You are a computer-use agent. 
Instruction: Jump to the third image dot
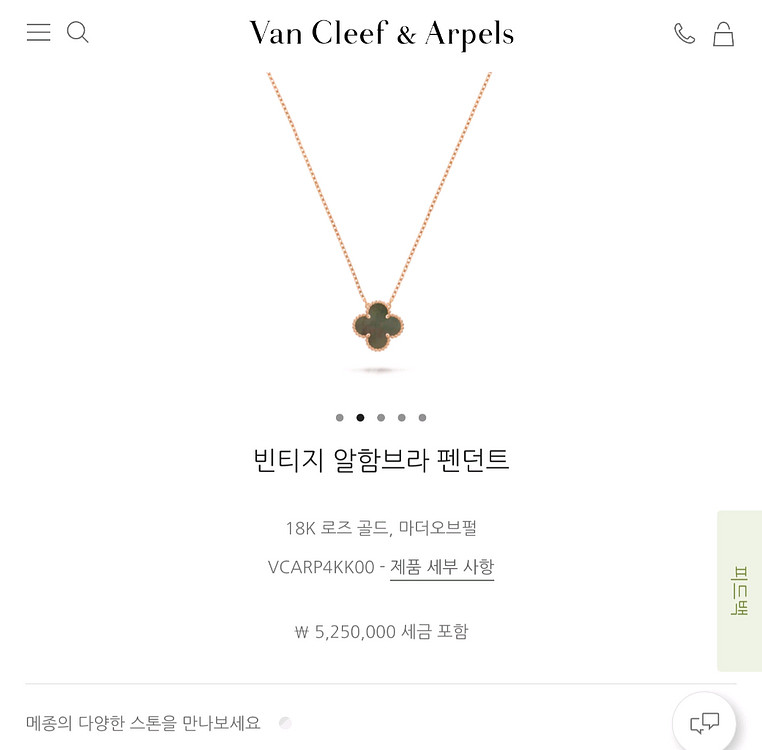click(x=381, y=418)
